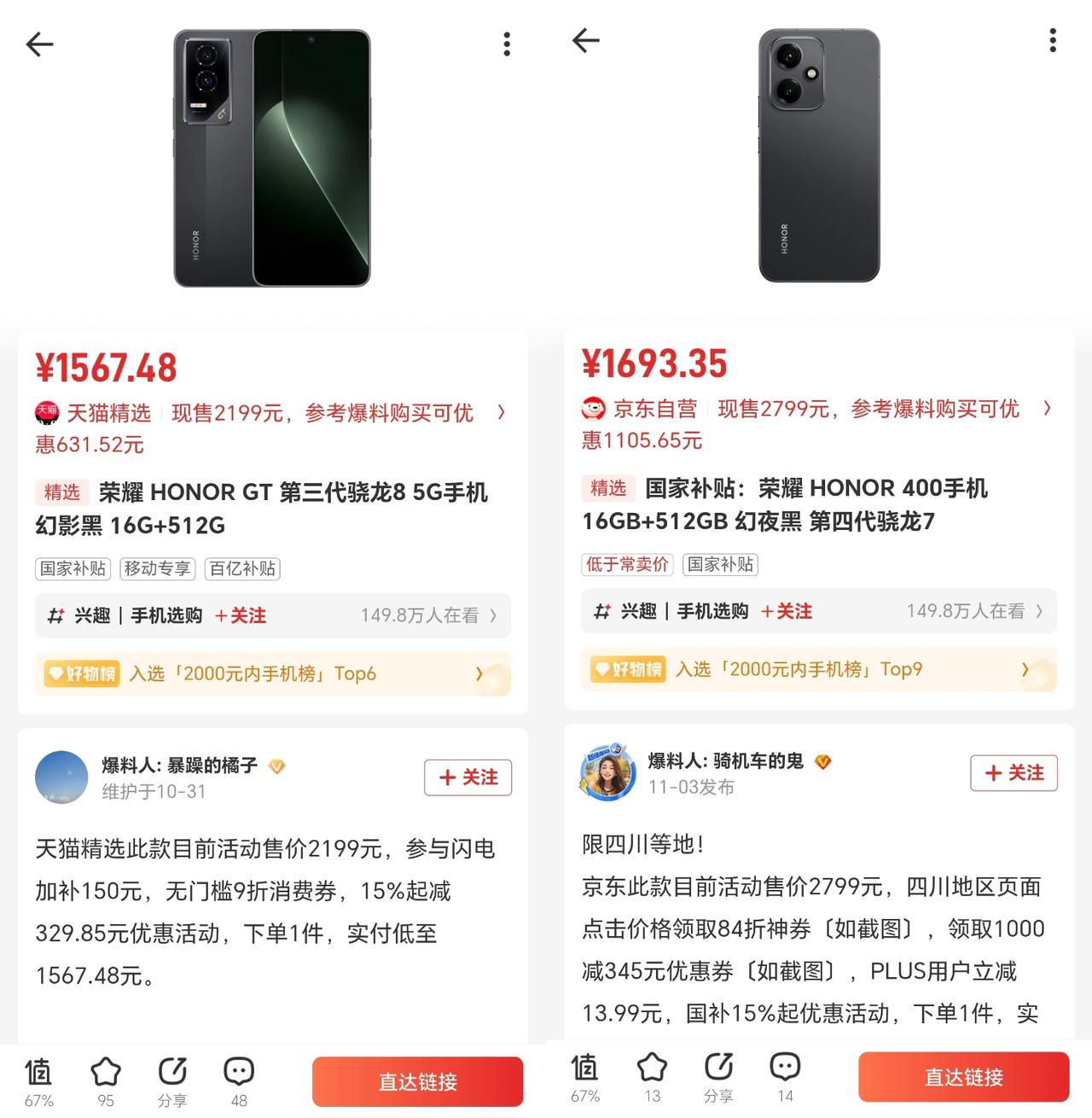Tap the 直达链接 button on the left page
1092x1118 pixels.
pyautogui.click(x=417, y=1080)
